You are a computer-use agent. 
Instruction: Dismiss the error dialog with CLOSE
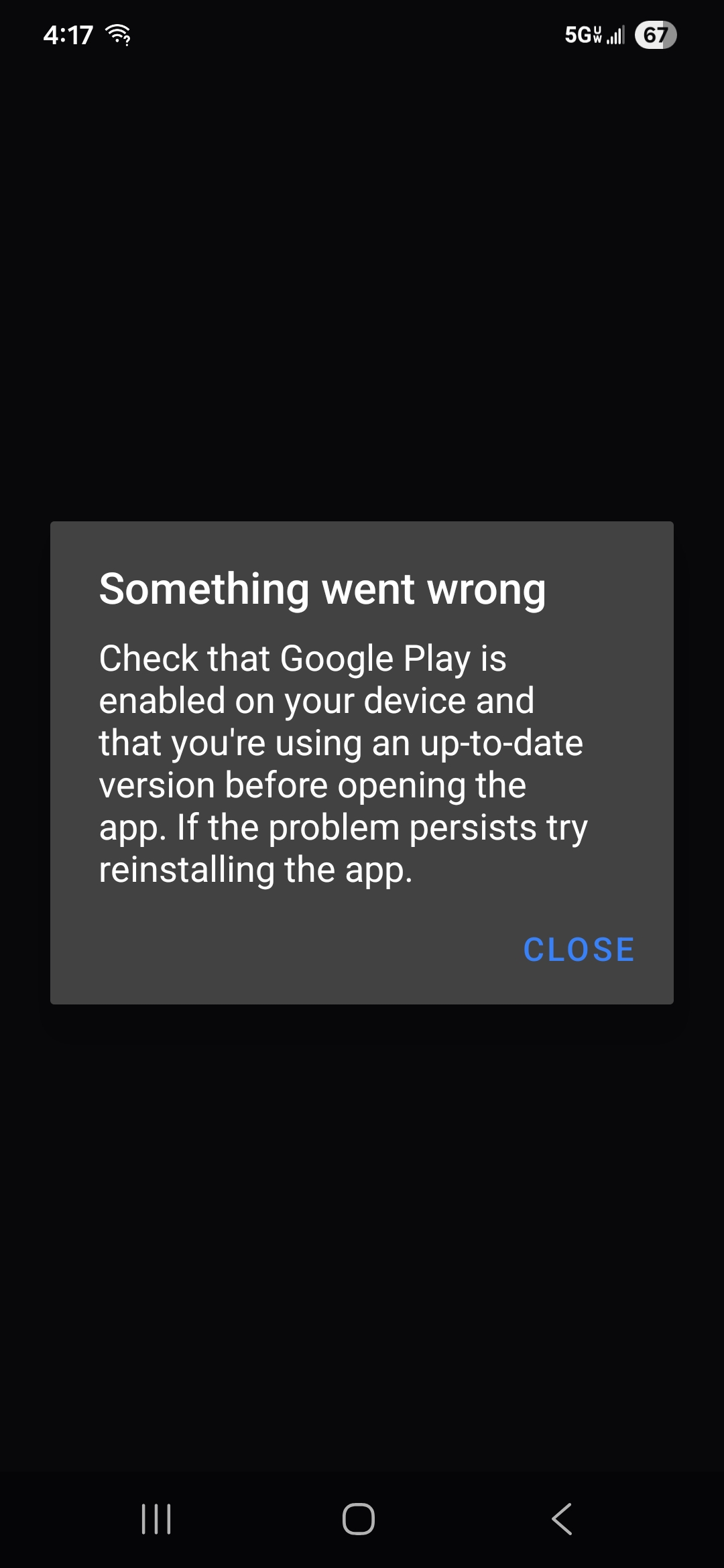tap(579, 950)
